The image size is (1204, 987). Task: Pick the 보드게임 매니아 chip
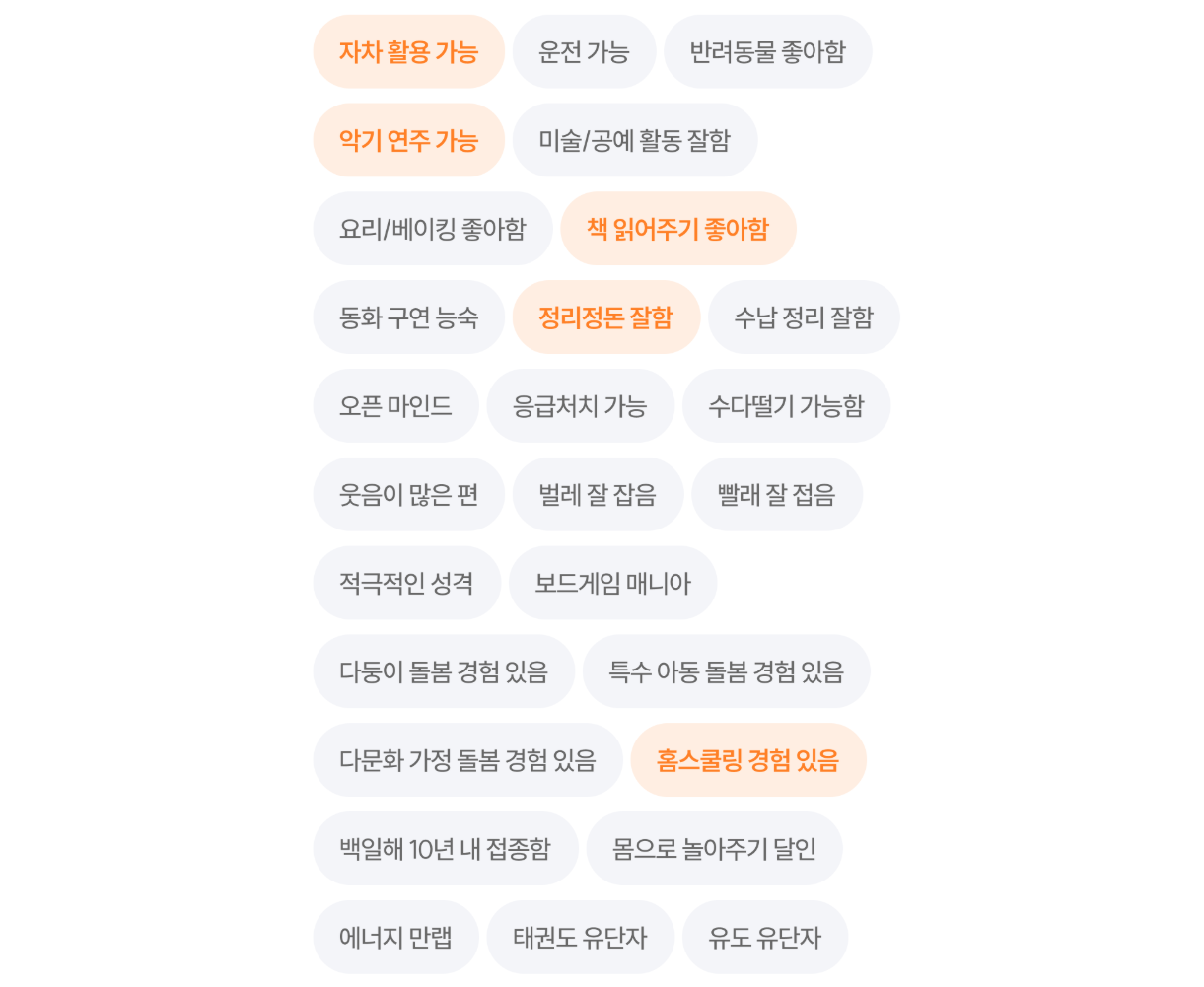[x=612, y=584]
